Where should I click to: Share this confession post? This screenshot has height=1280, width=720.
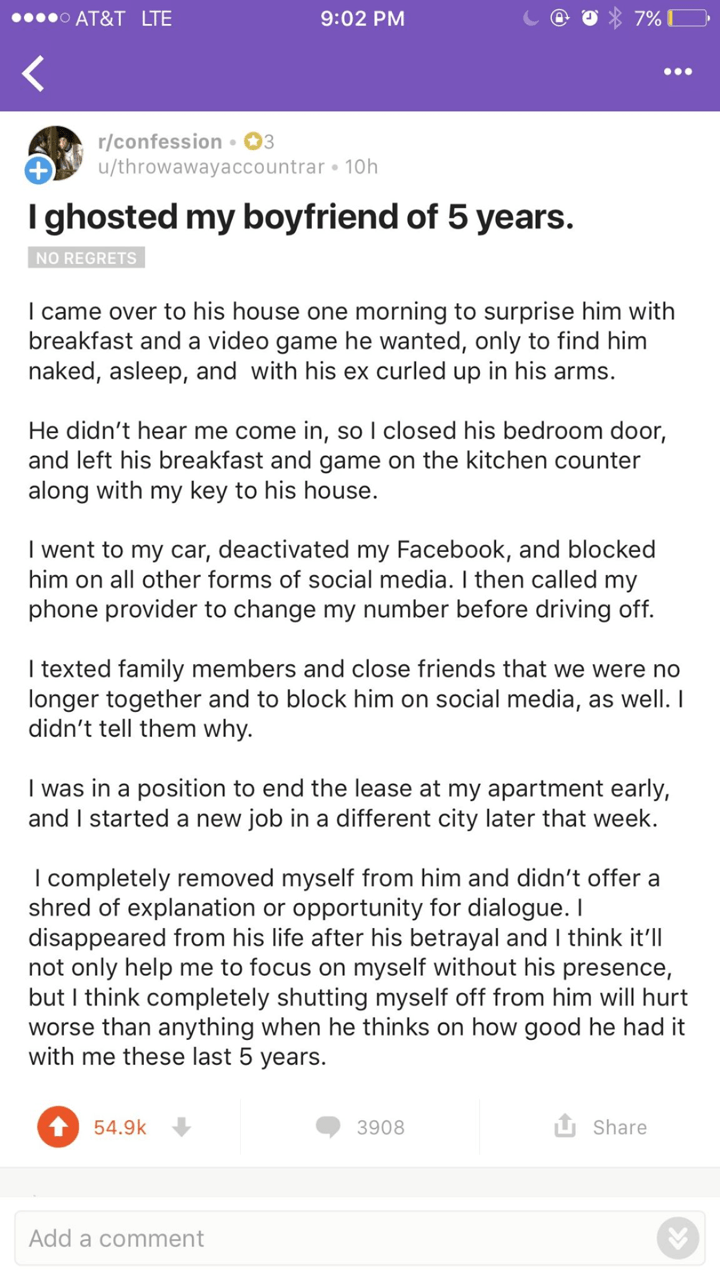click(601, 1127)
